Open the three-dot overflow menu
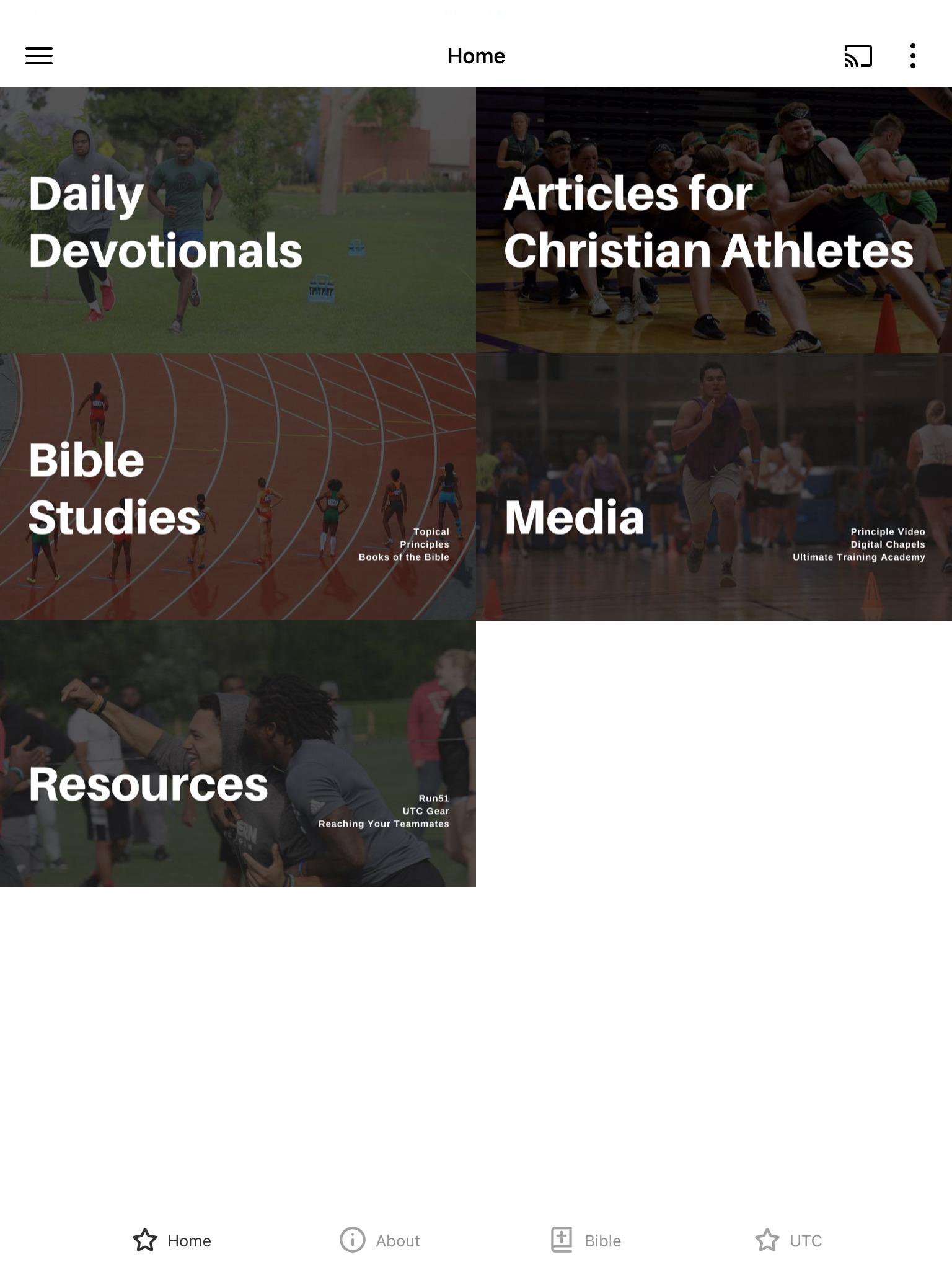This screenshot has height=1270, width=952. [912, 56]
